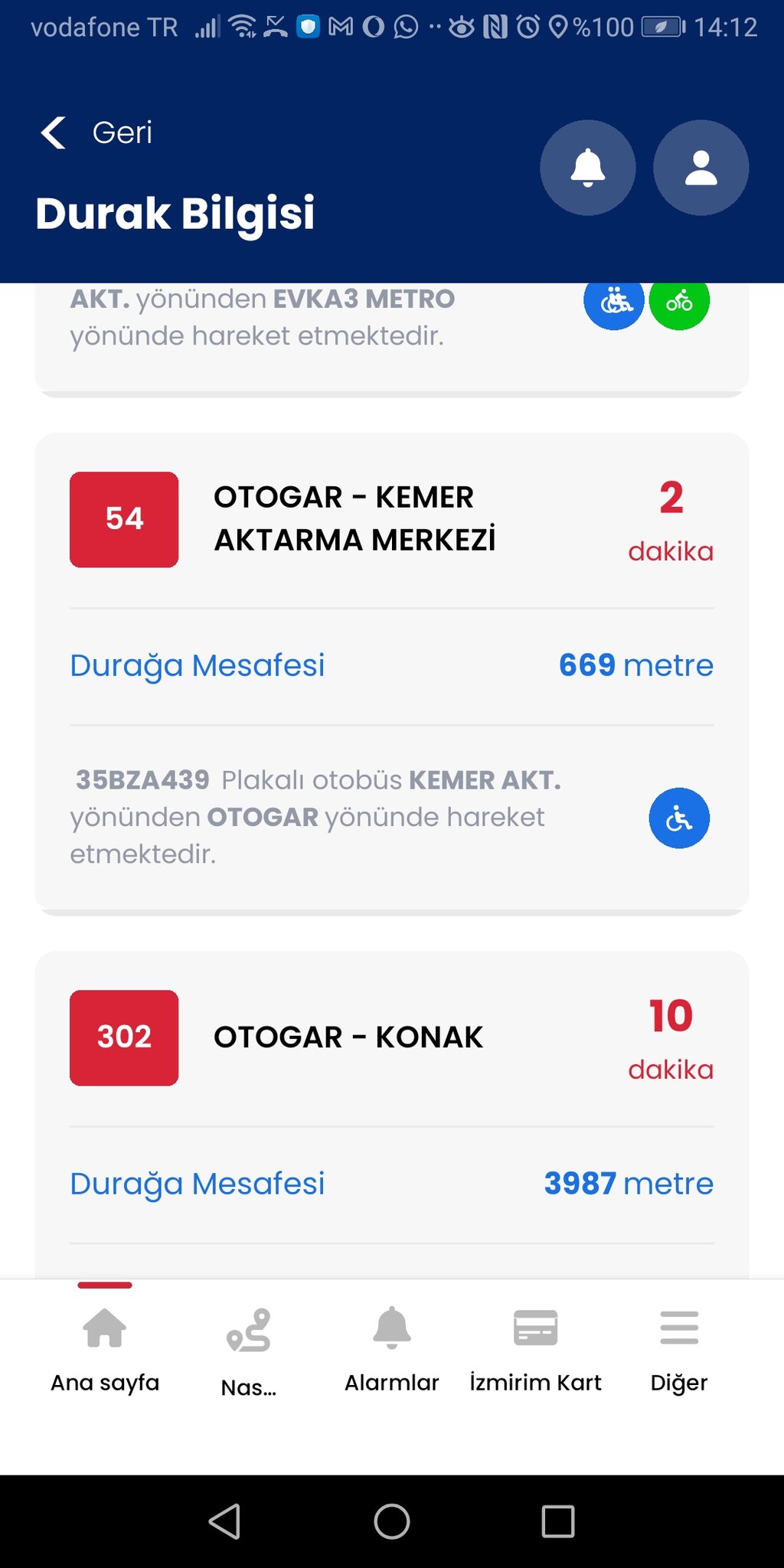Screen dimensions: 784x1568
Task: Switch to the Ana sayfa tab
Action: [x=105, y=1349]
